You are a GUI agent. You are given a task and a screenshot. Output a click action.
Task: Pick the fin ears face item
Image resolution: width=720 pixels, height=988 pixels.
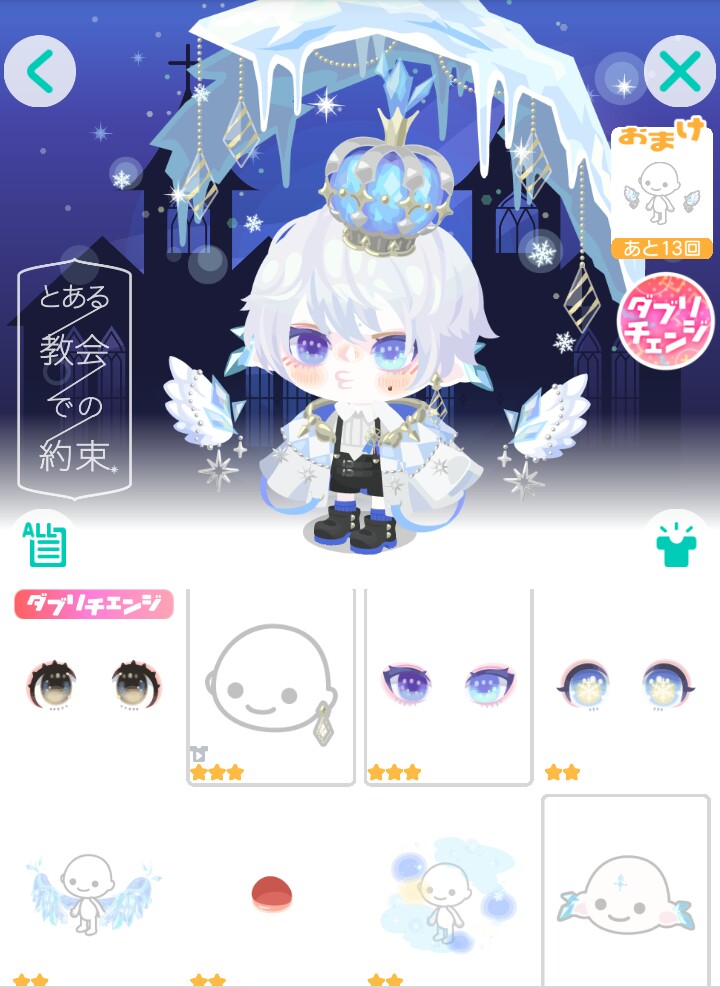(x=625, y=890)
